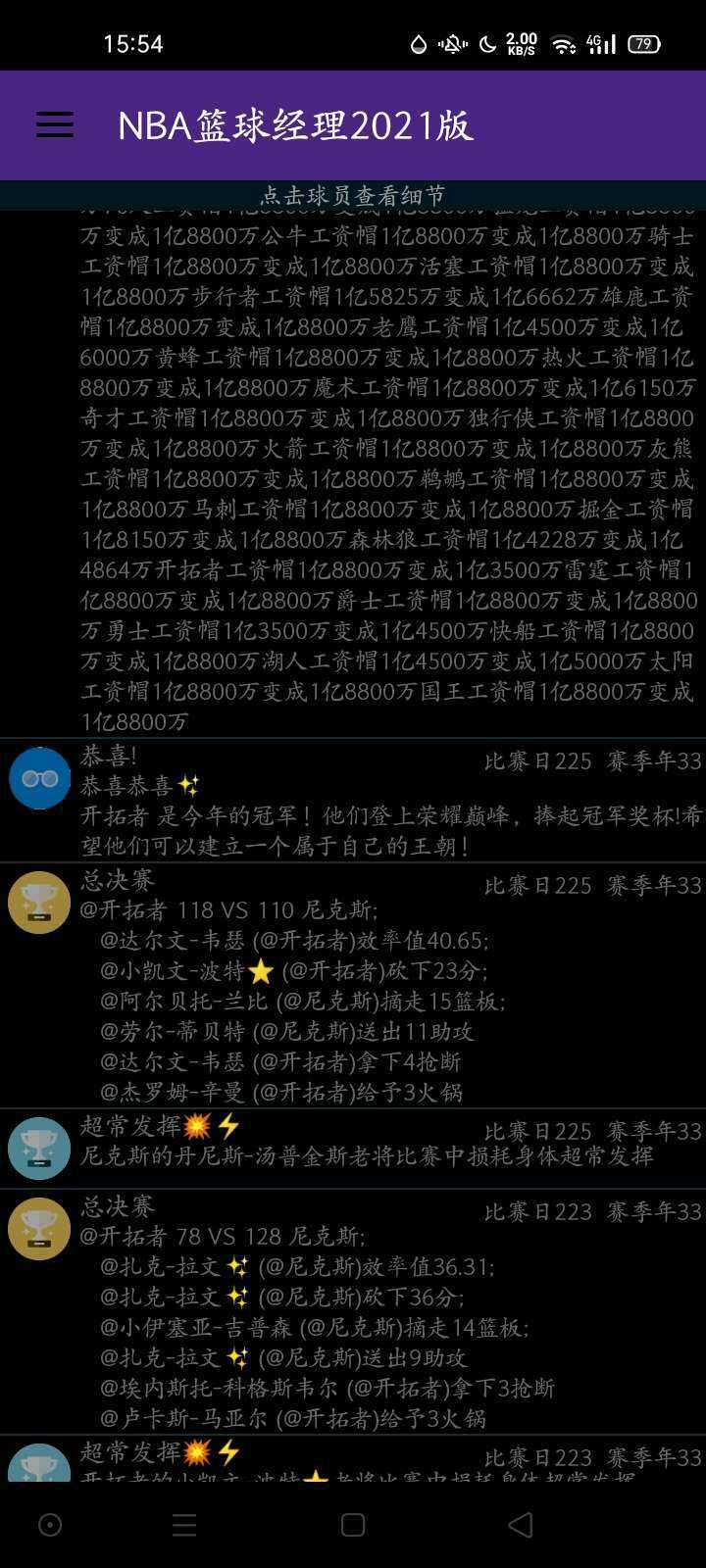The image size is (706, 1568).
Task: Open finals game 开拓者 118 VS 110 尼克斯
Action: [x=228, y=910]
